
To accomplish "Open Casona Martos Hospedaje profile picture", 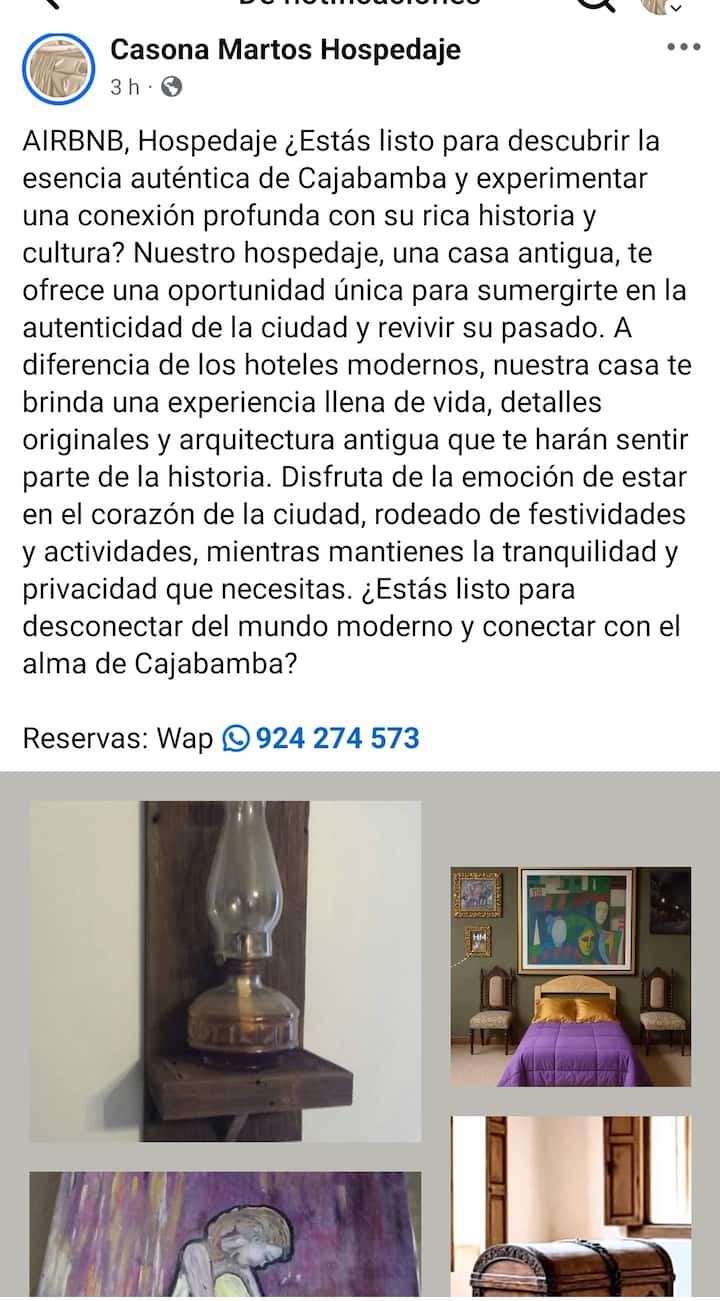I will point(58,68).
